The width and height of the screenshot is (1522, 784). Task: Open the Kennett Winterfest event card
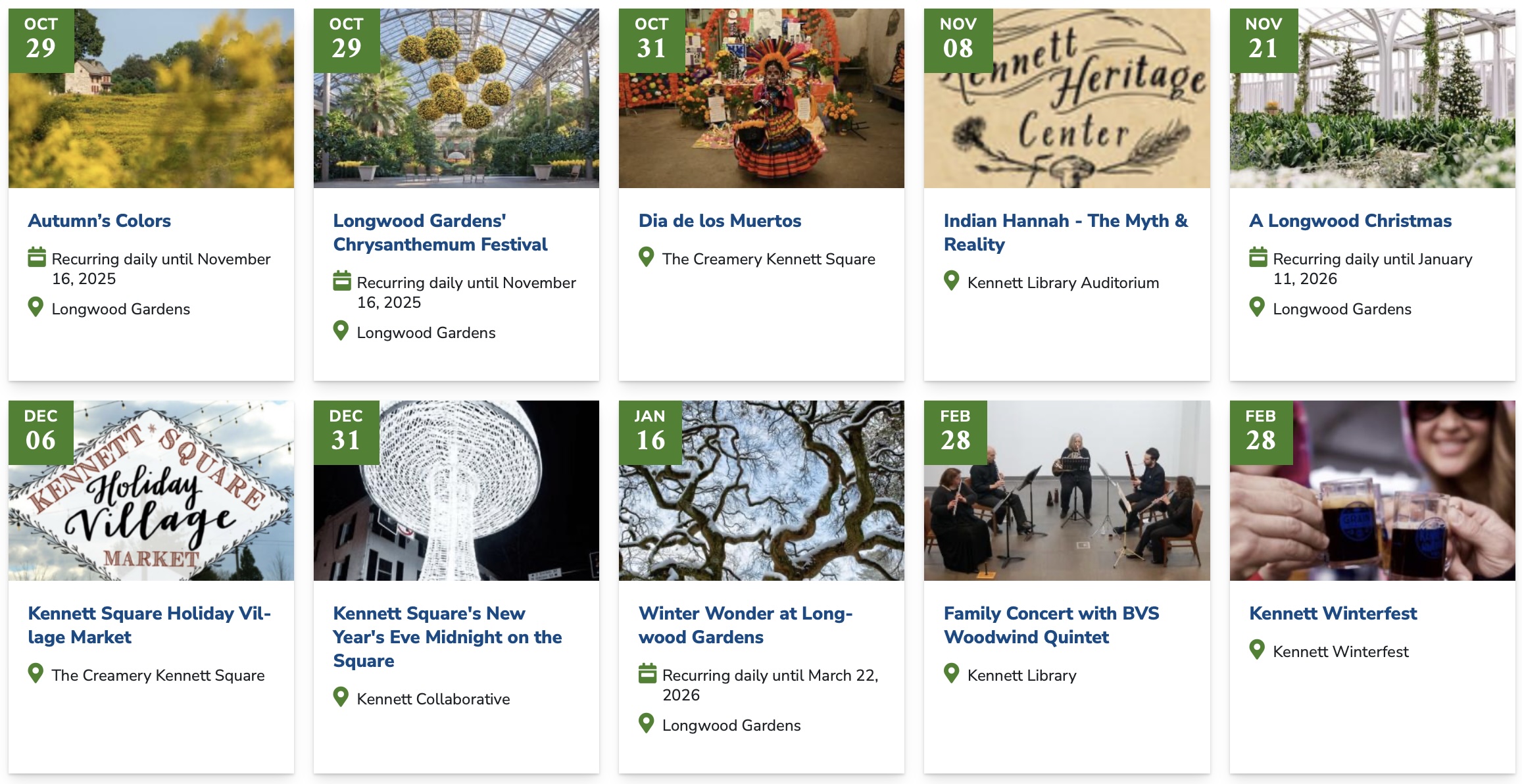pyautogui.click(x=1333, y=613)
